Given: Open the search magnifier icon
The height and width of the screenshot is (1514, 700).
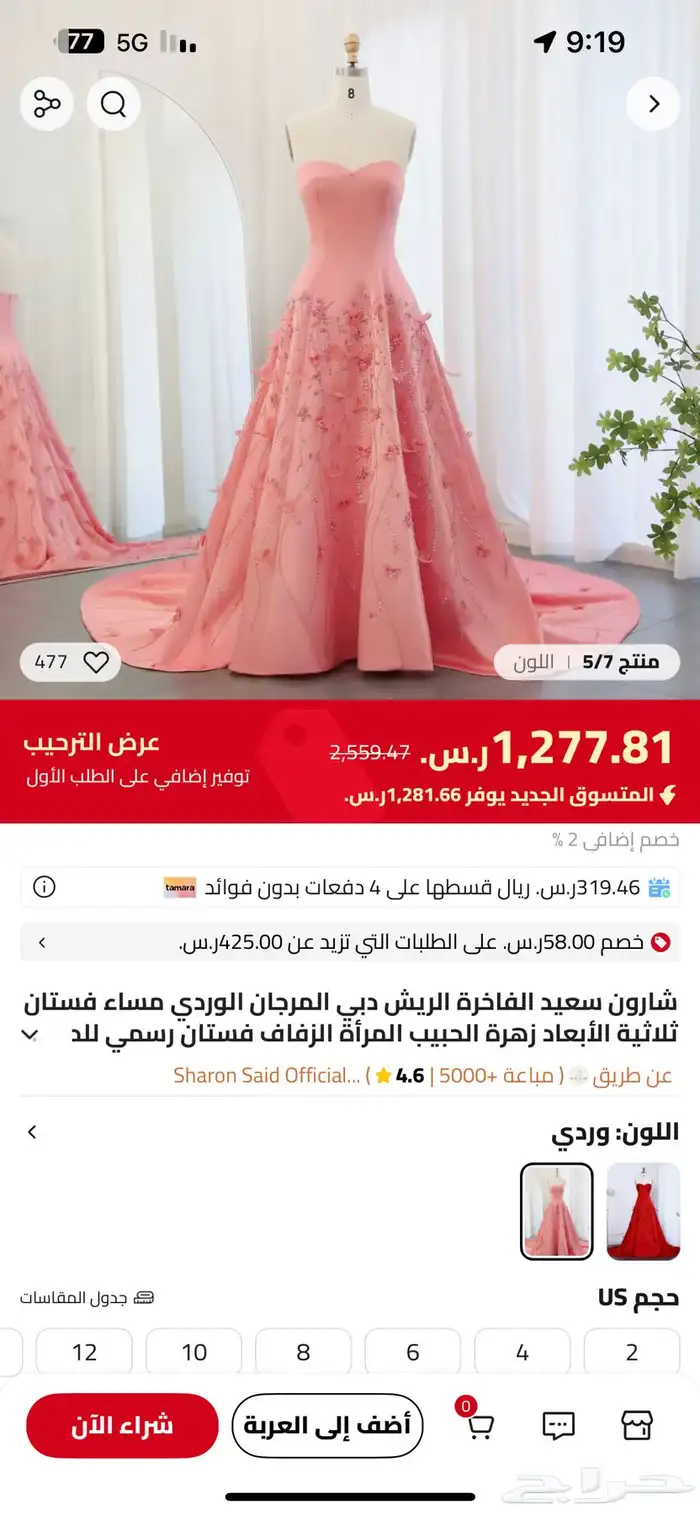Looking at the screenshot, I should coord(113,104).
